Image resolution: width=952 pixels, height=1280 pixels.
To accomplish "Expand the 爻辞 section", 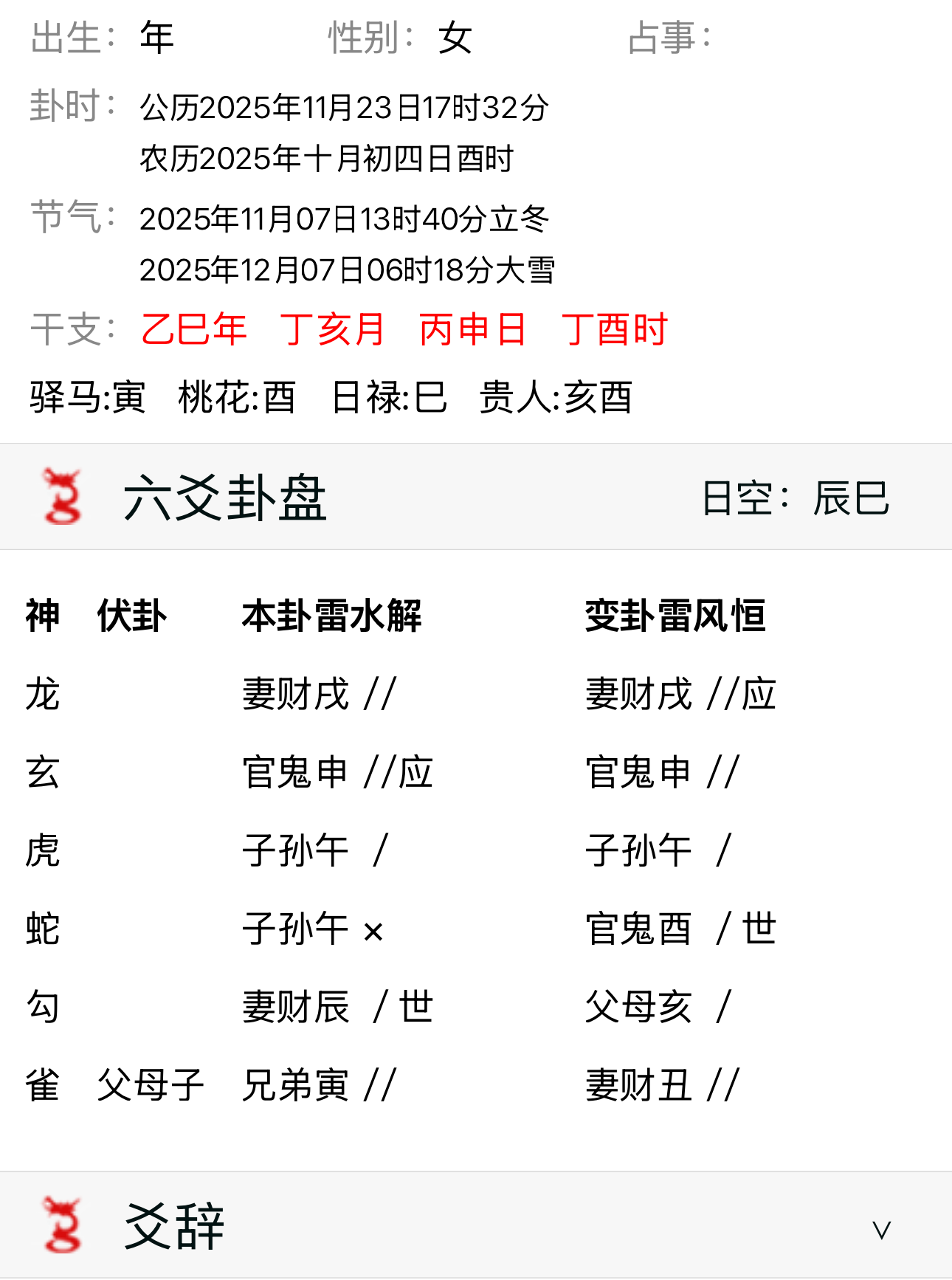I will (x=881, y=1229).
